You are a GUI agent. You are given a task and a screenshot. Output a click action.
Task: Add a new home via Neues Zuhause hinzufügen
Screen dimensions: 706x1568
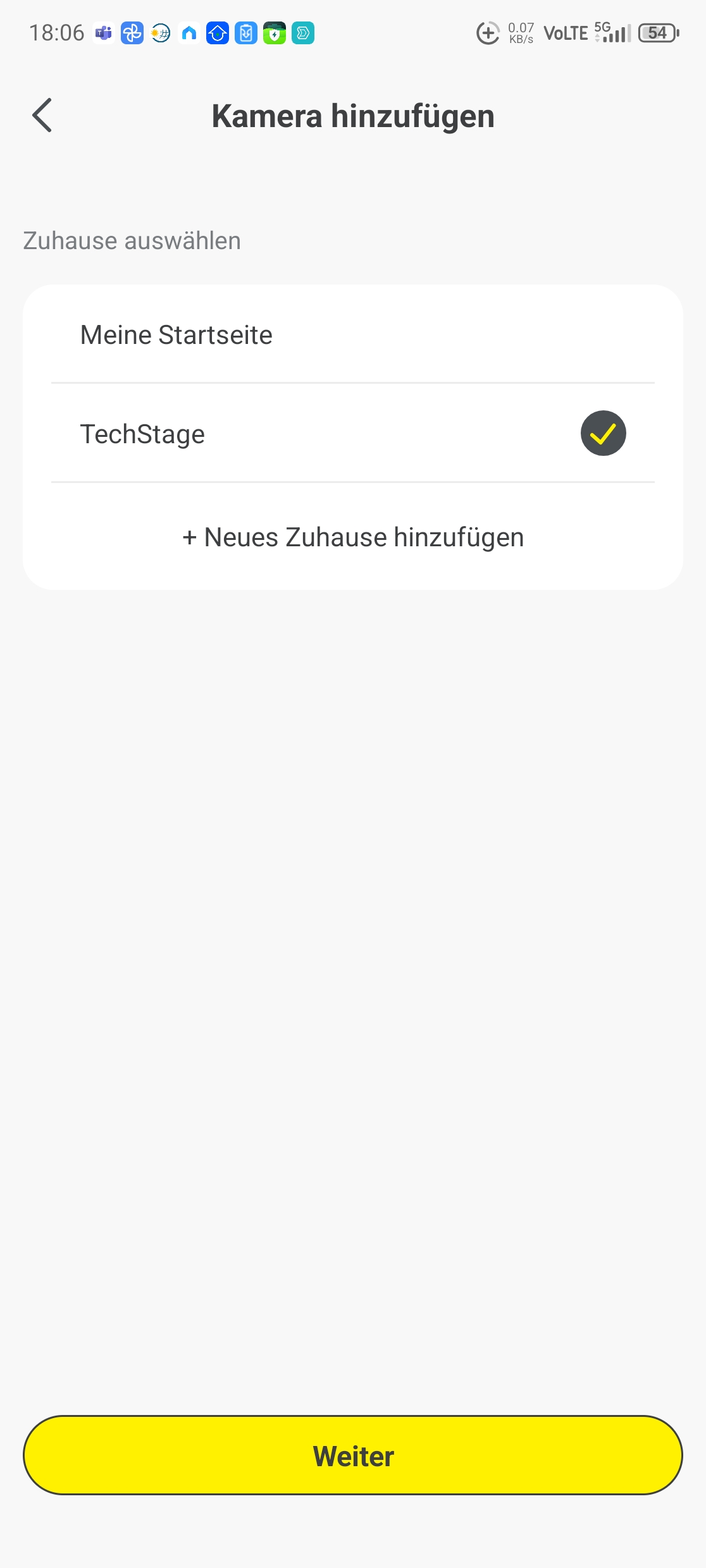353,537
